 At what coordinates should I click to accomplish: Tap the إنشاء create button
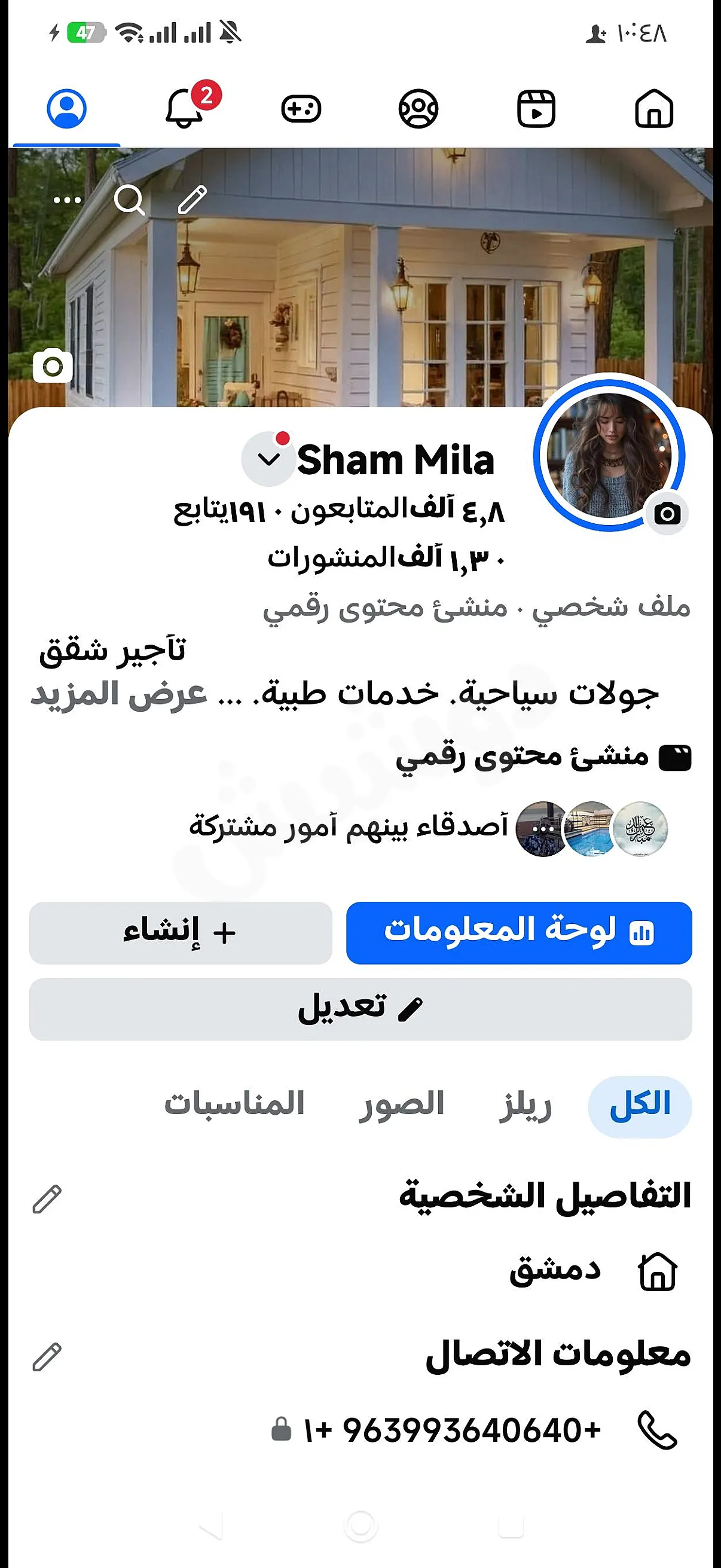(x=181, y=932)
